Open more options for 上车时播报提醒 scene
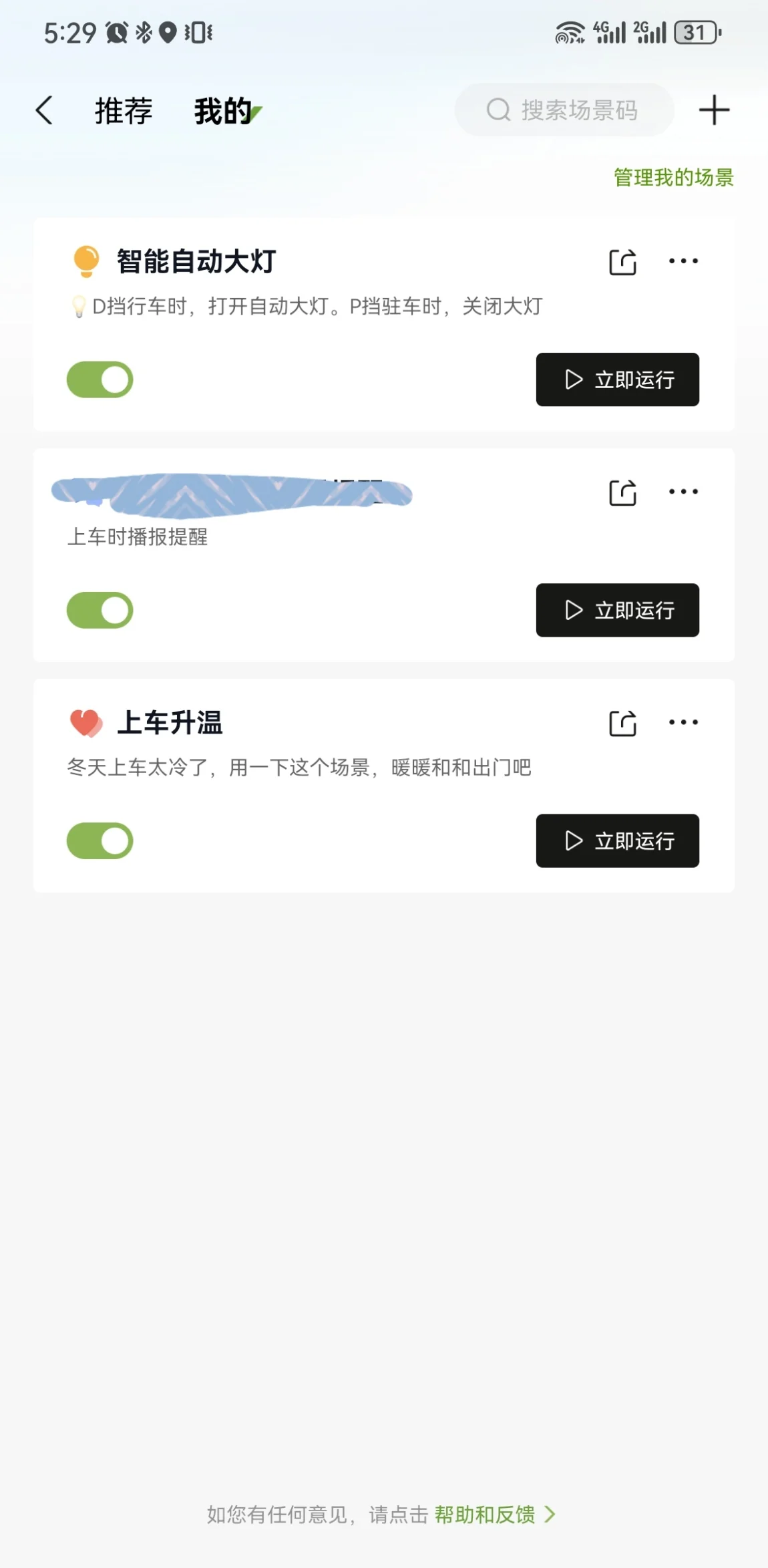The height and width of the screenshot is (1568, 768). pos(683,492)
